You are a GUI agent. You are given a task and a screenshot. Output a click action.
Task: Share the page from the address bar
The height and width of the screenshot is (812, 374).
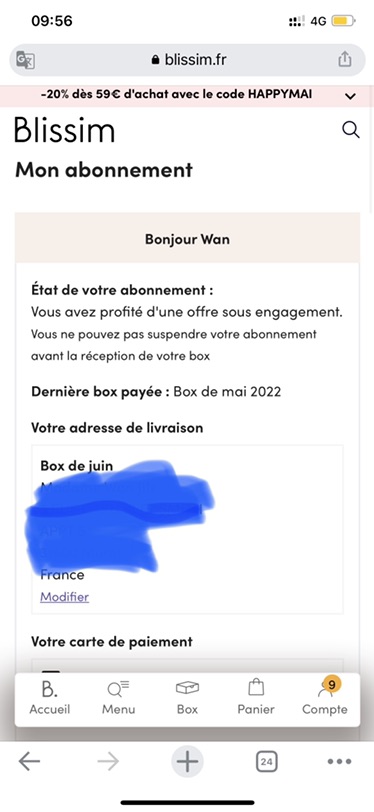[x=345, y=60]
